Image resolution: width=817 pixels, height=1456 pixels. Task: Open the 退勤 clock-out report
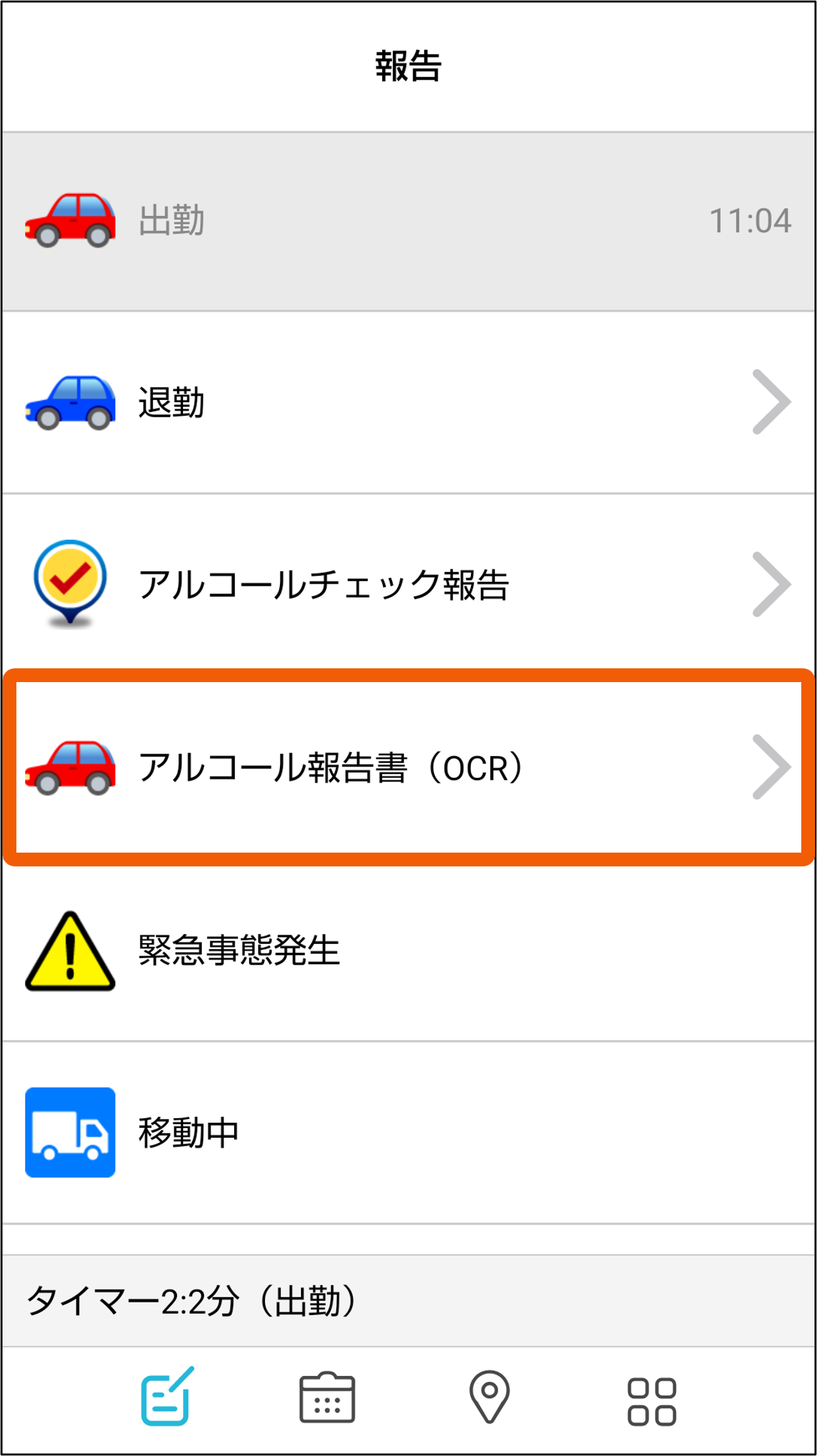tap(408, 402)
